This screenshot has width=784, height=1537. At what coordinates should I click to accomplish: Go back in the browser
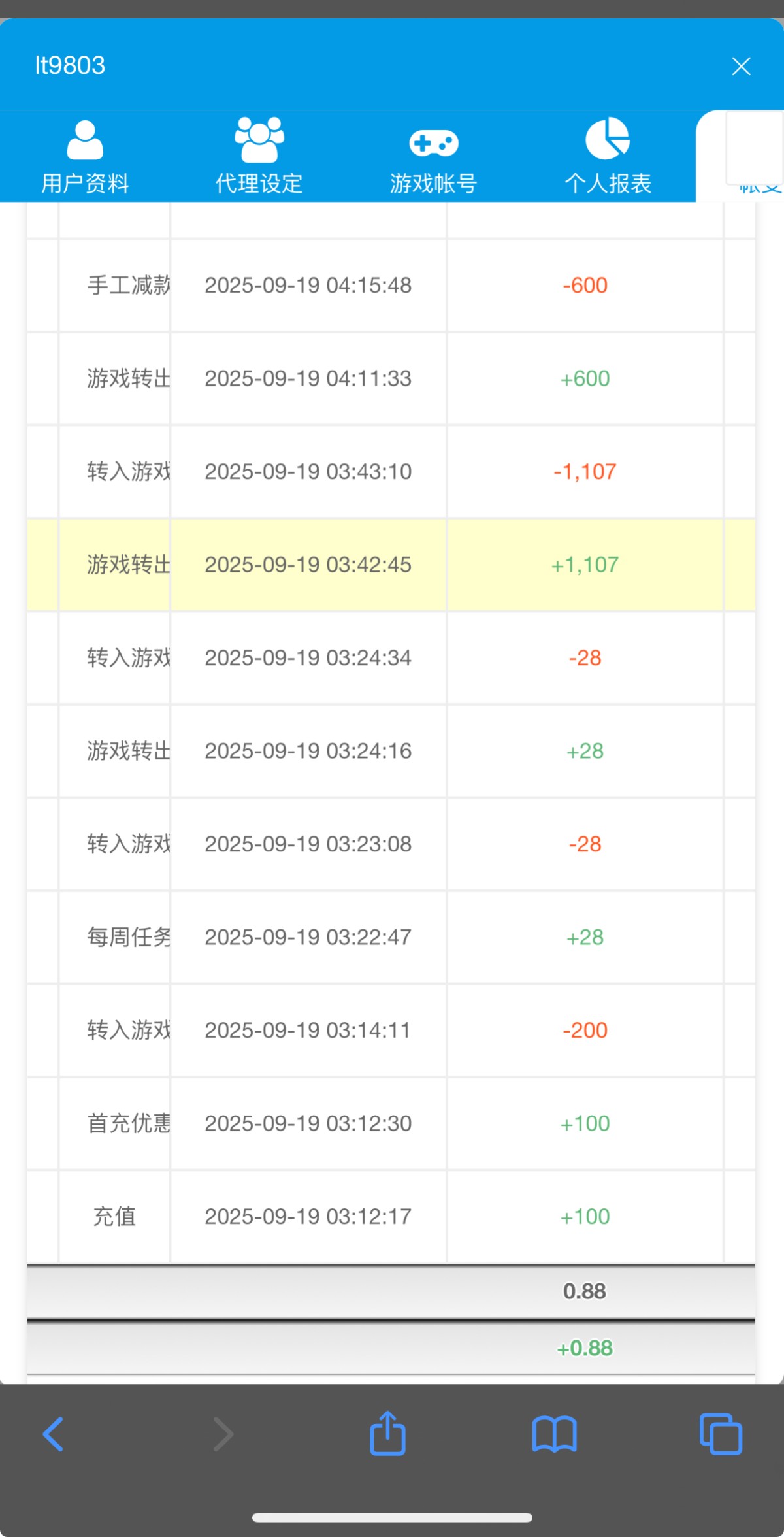[x=54, y=1434]
